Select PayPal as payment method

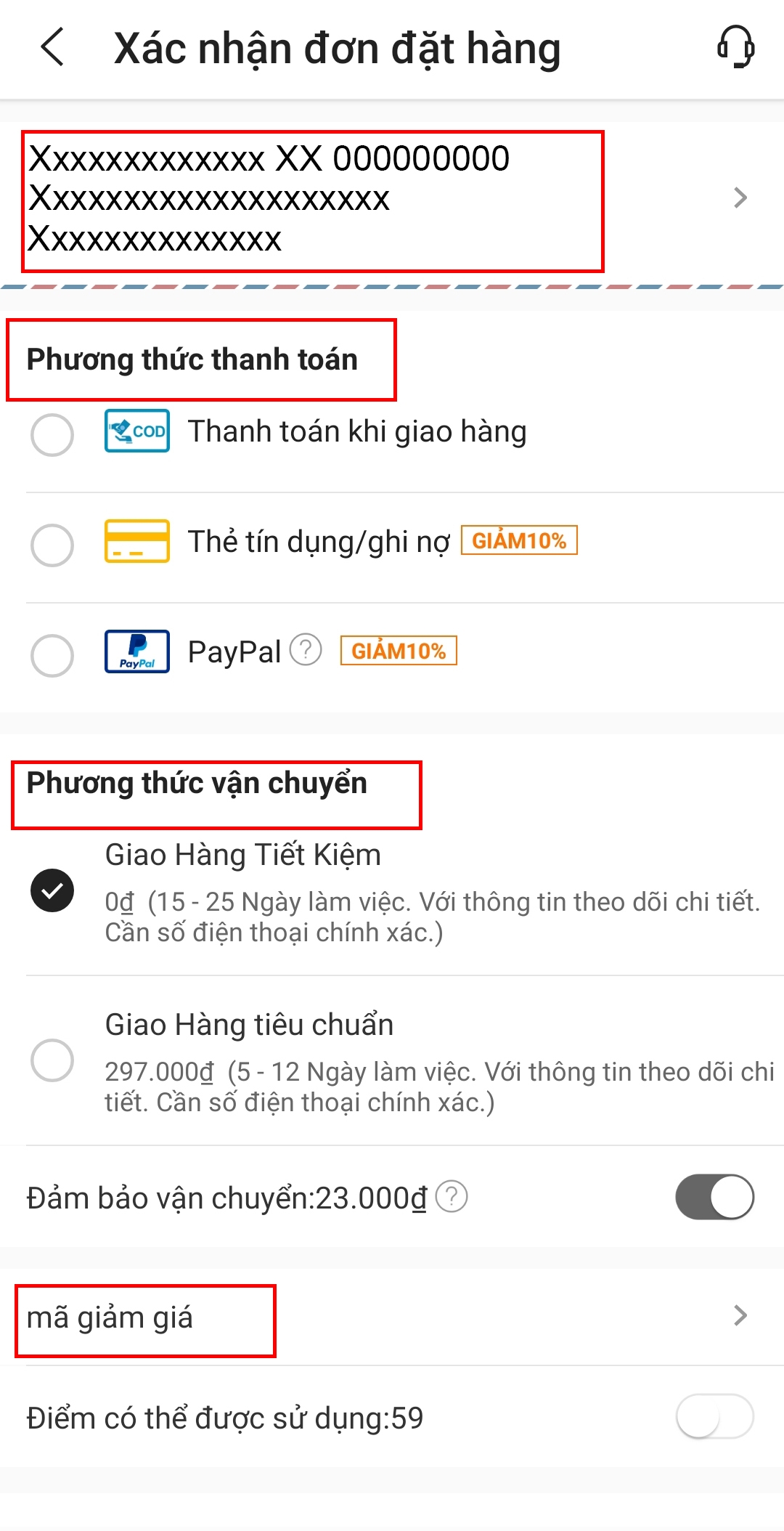[x=52, y=655]
